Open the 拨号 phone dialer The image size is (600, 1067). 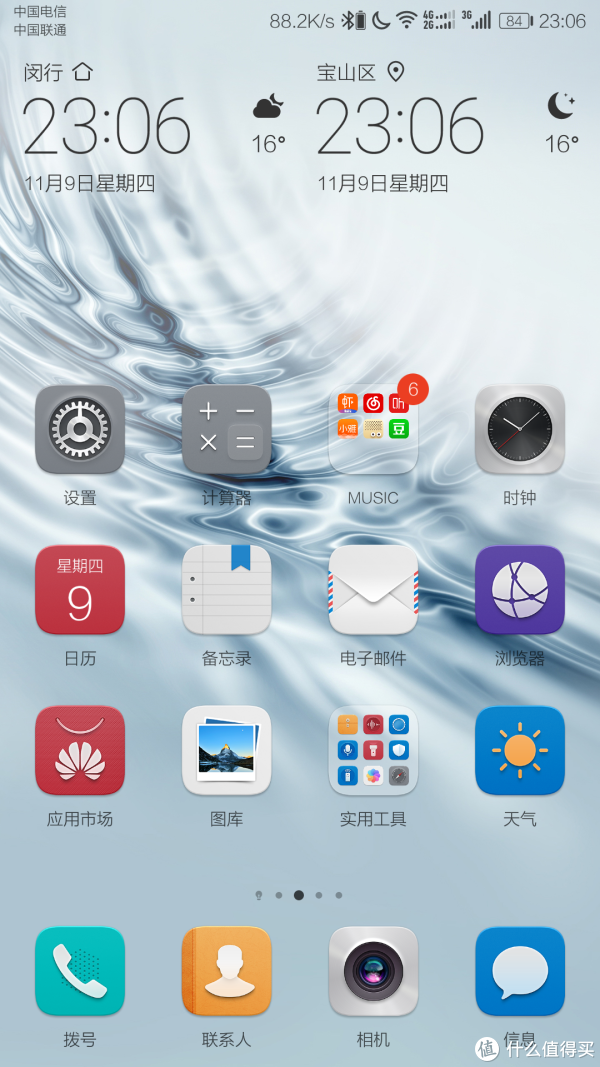pos(80,971)
